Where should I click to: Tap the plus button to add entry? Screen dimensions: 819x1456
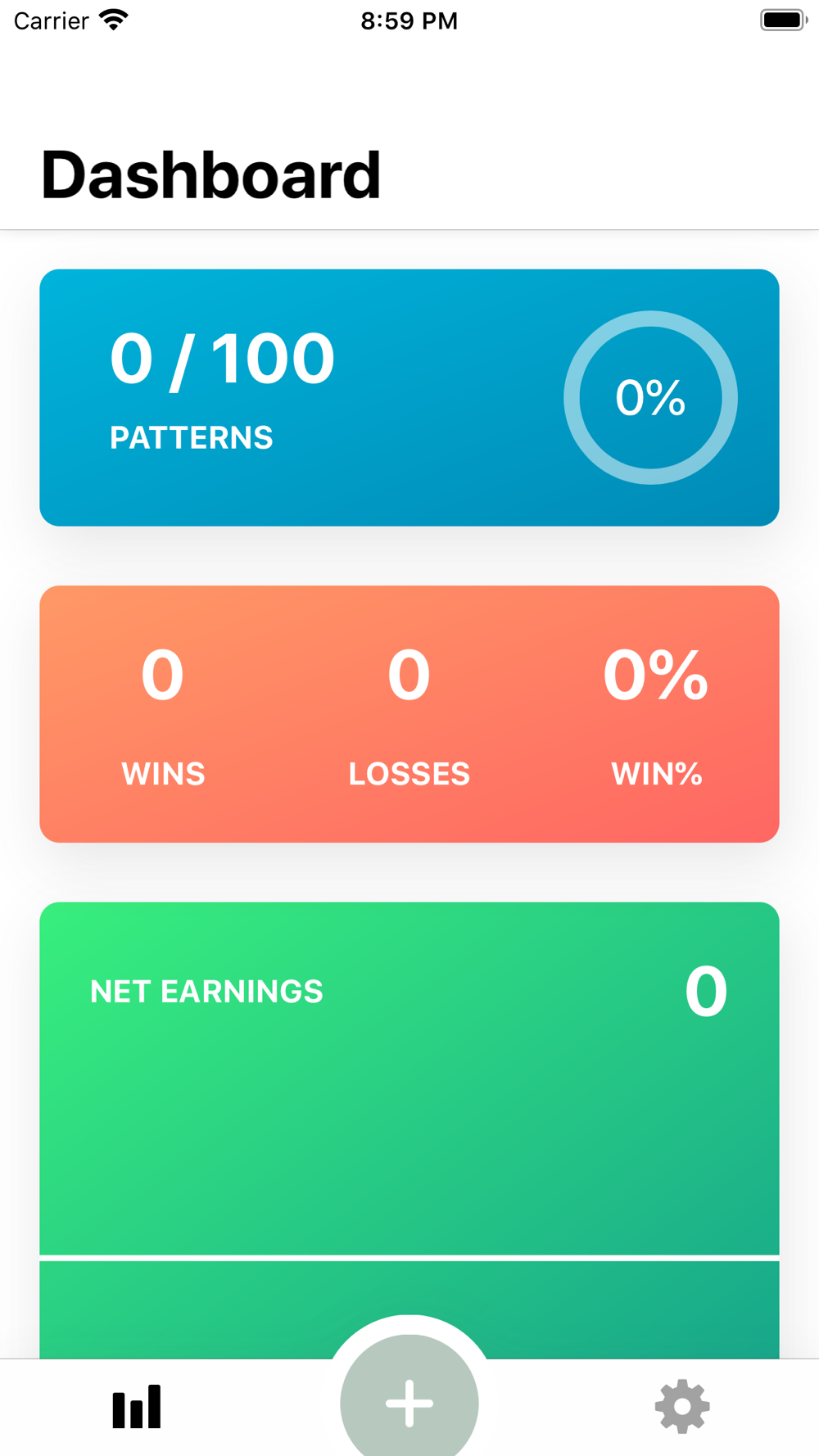pyautogui.click(x=409, y=1400)
